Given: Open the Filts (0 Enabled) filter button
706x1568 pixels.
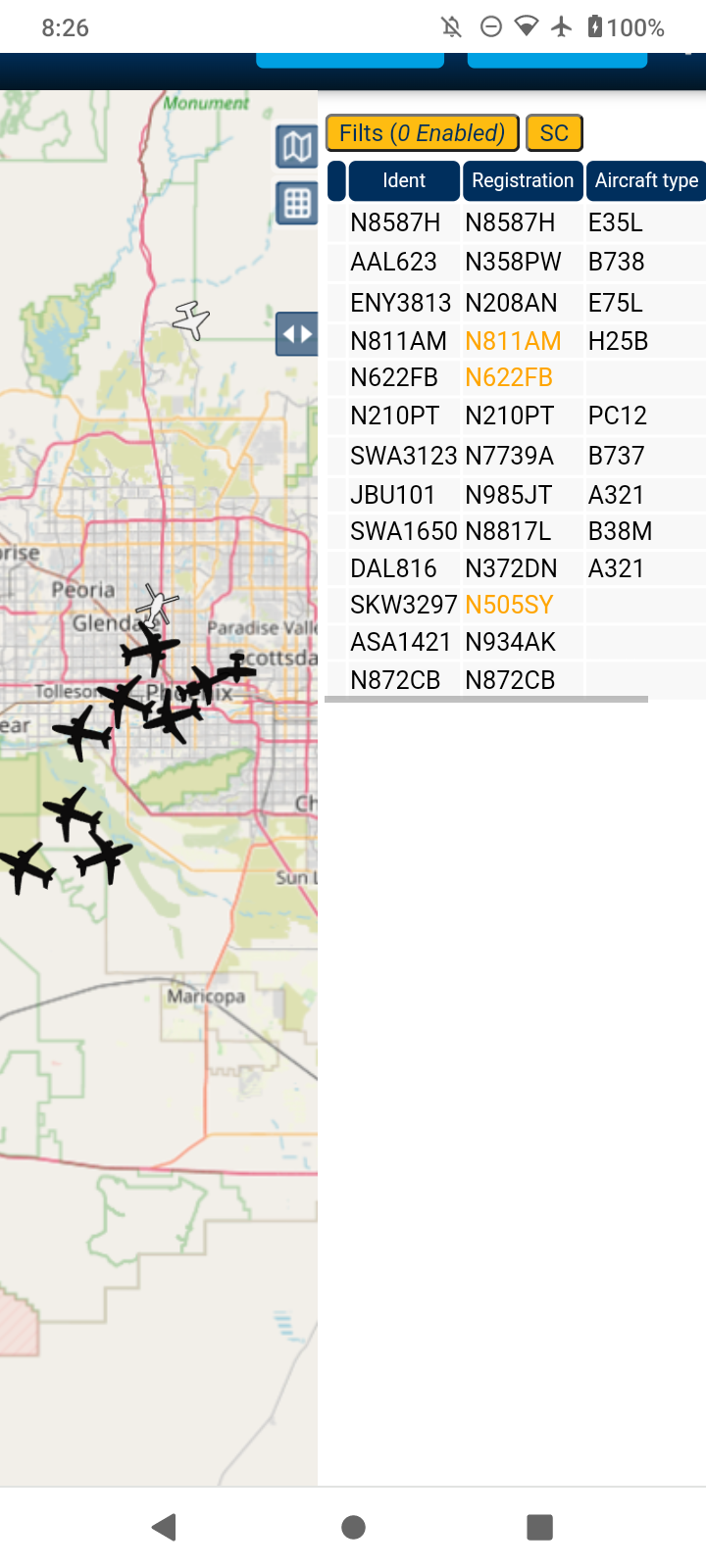Looking at the screenshot, I should tap(422, 133).
